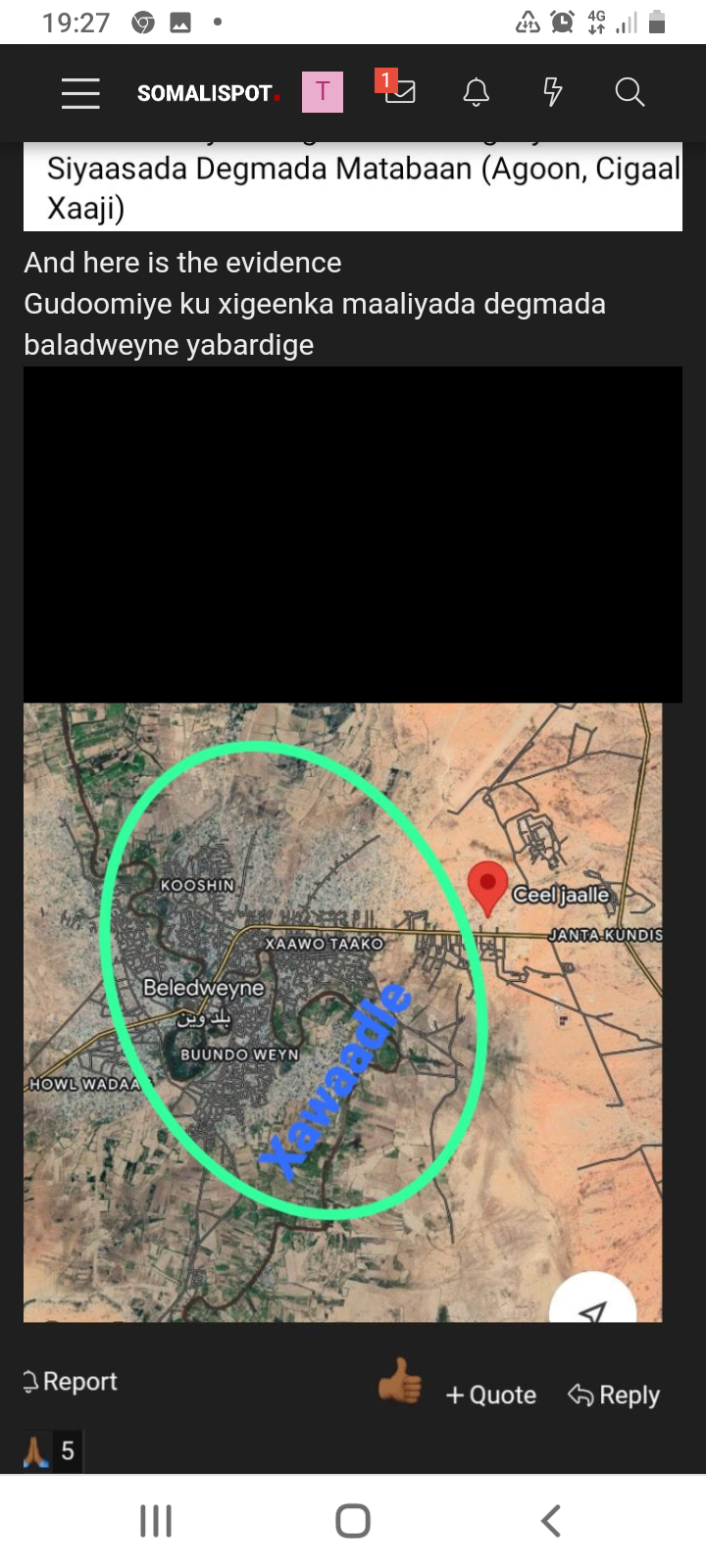Open the recent apps overview
The width and height of the screenshot is (706, 1568).
pos(156,1521)
